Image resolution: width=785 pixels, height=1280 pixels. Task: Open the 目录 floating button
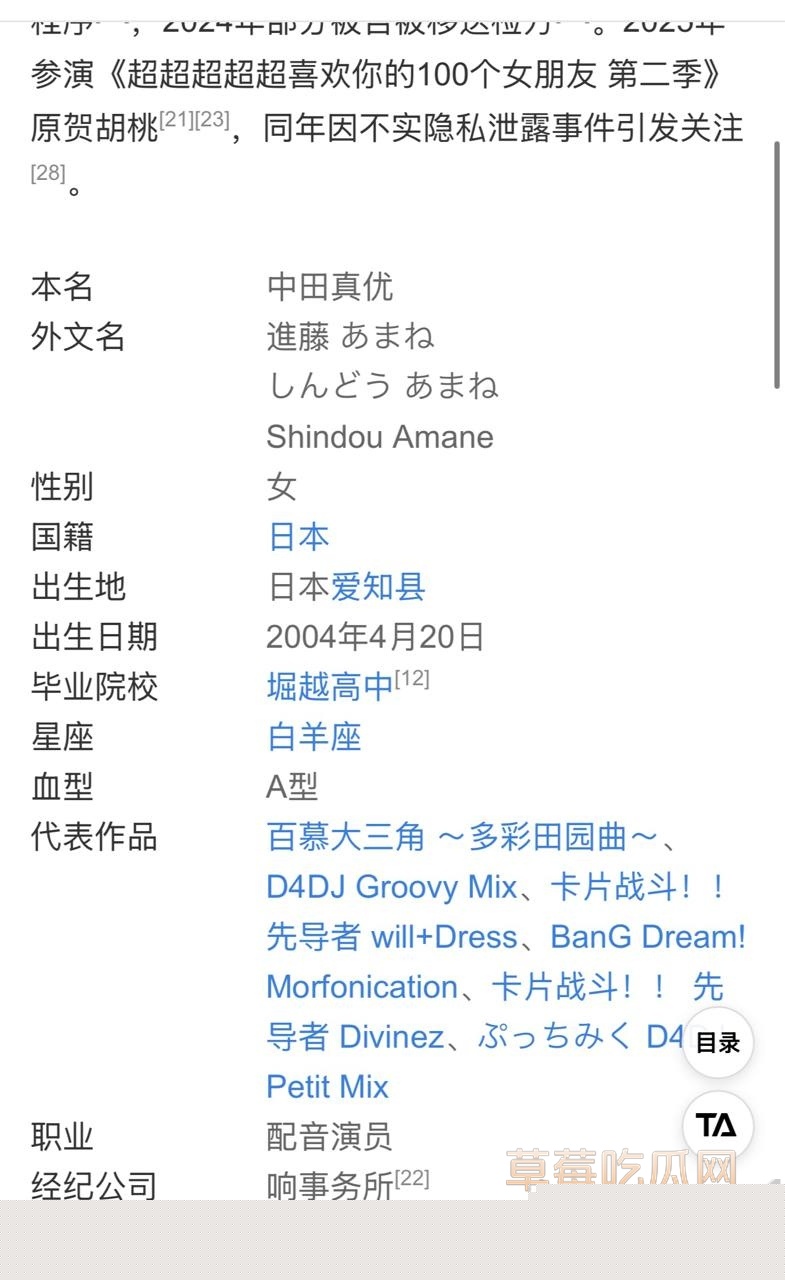point(717,1043)
